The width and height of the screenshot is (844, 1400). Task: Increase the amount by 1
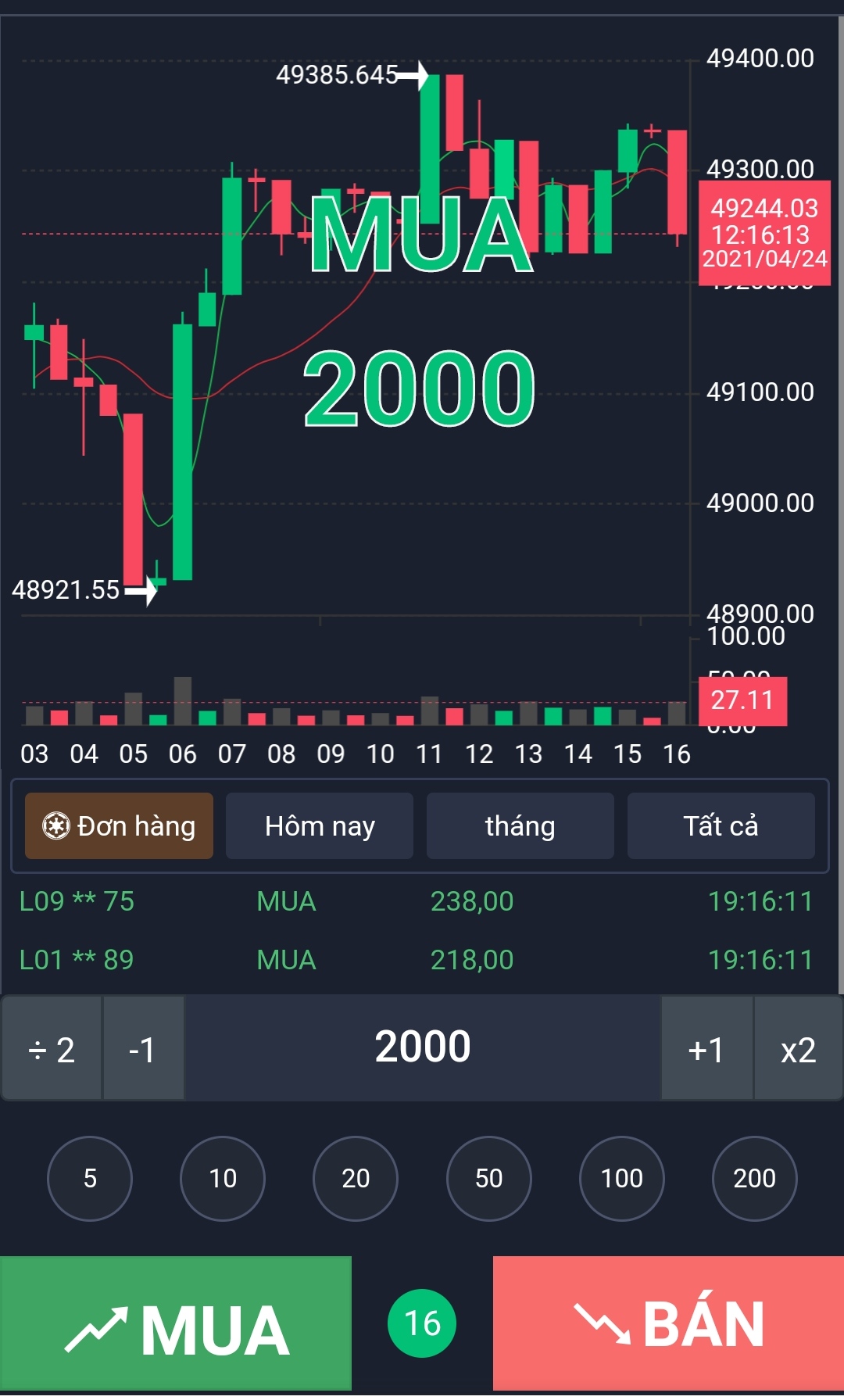[706, 1049]
